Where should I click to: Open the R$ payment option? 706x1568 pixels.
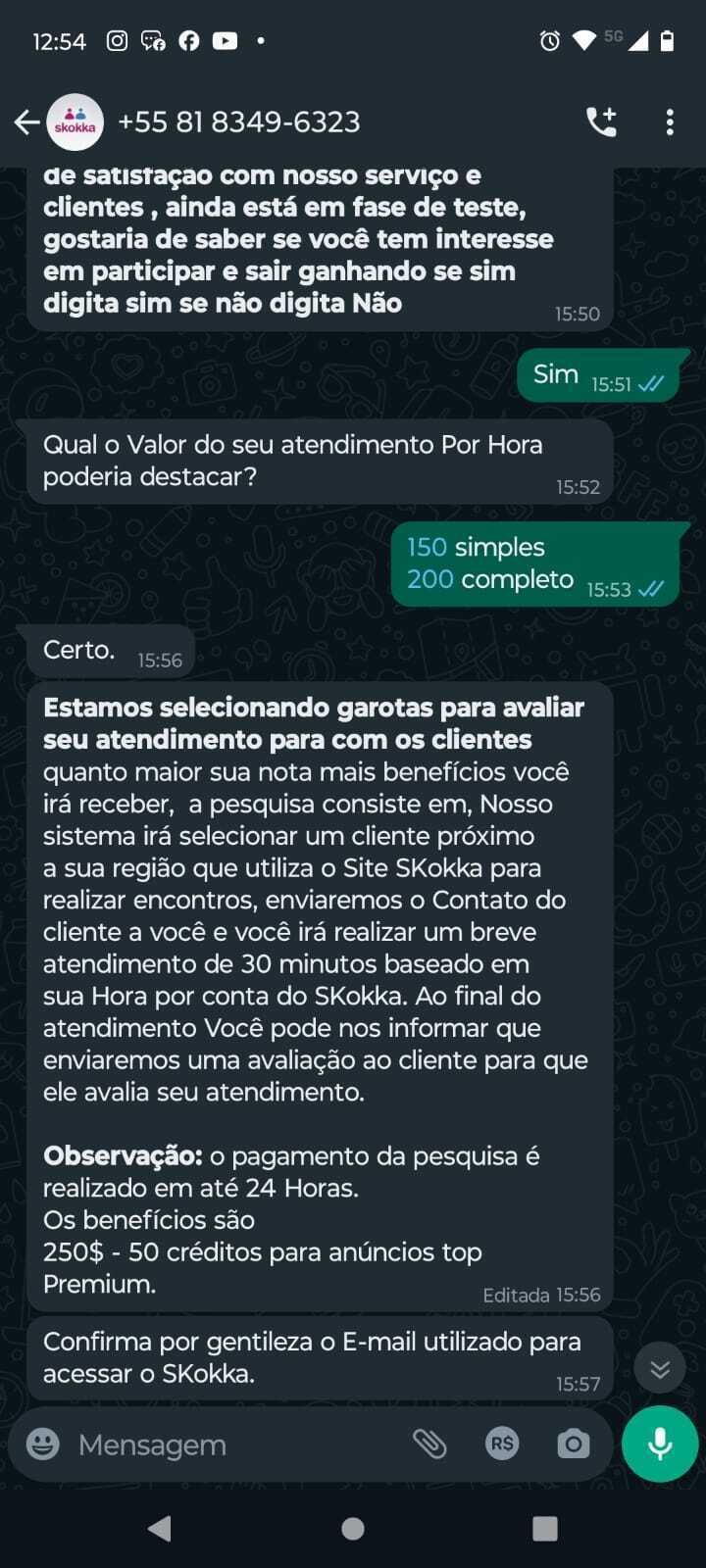[502, 1445]
